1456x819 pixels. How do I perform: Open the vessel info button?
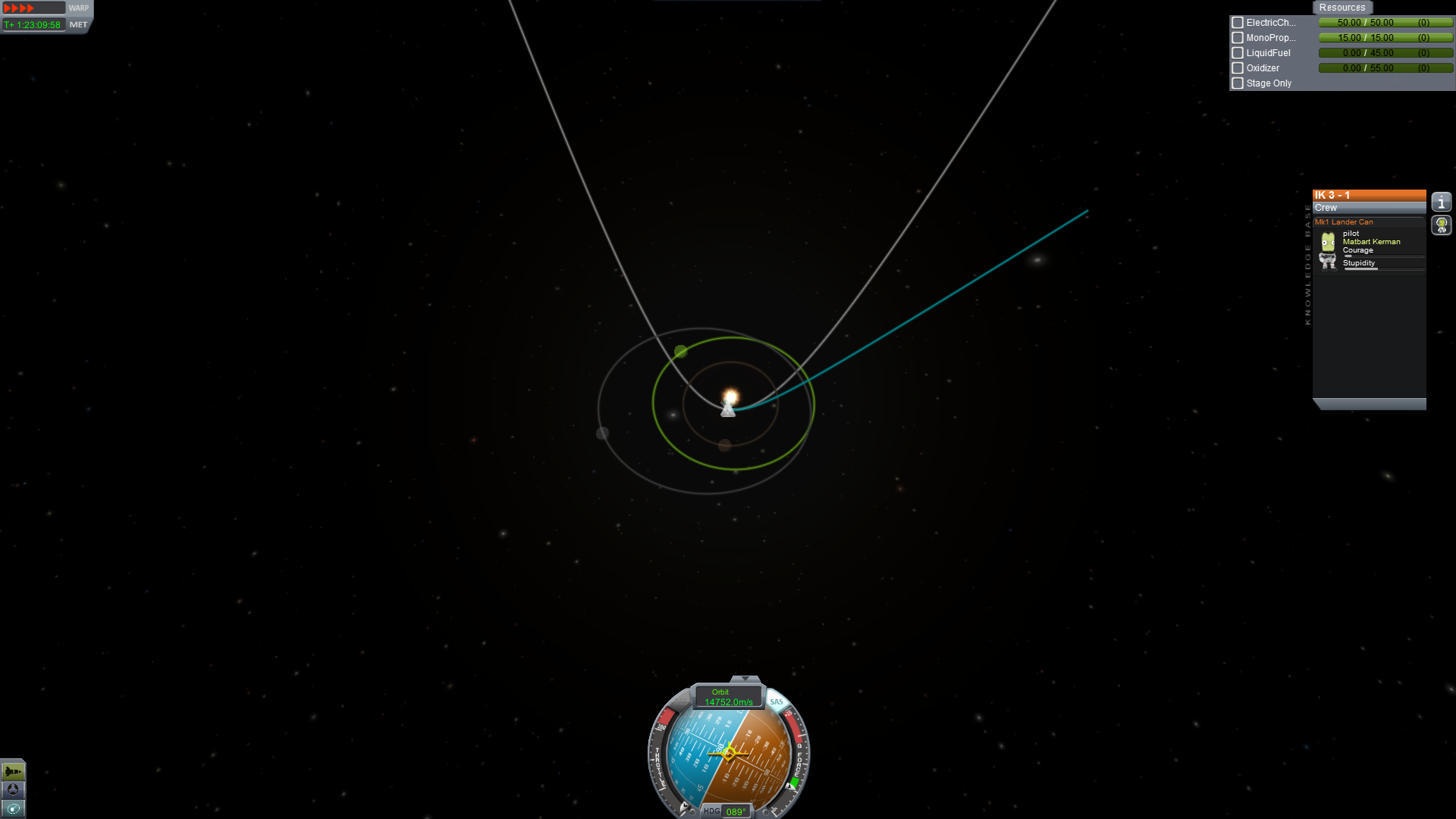coord(1441,202)
